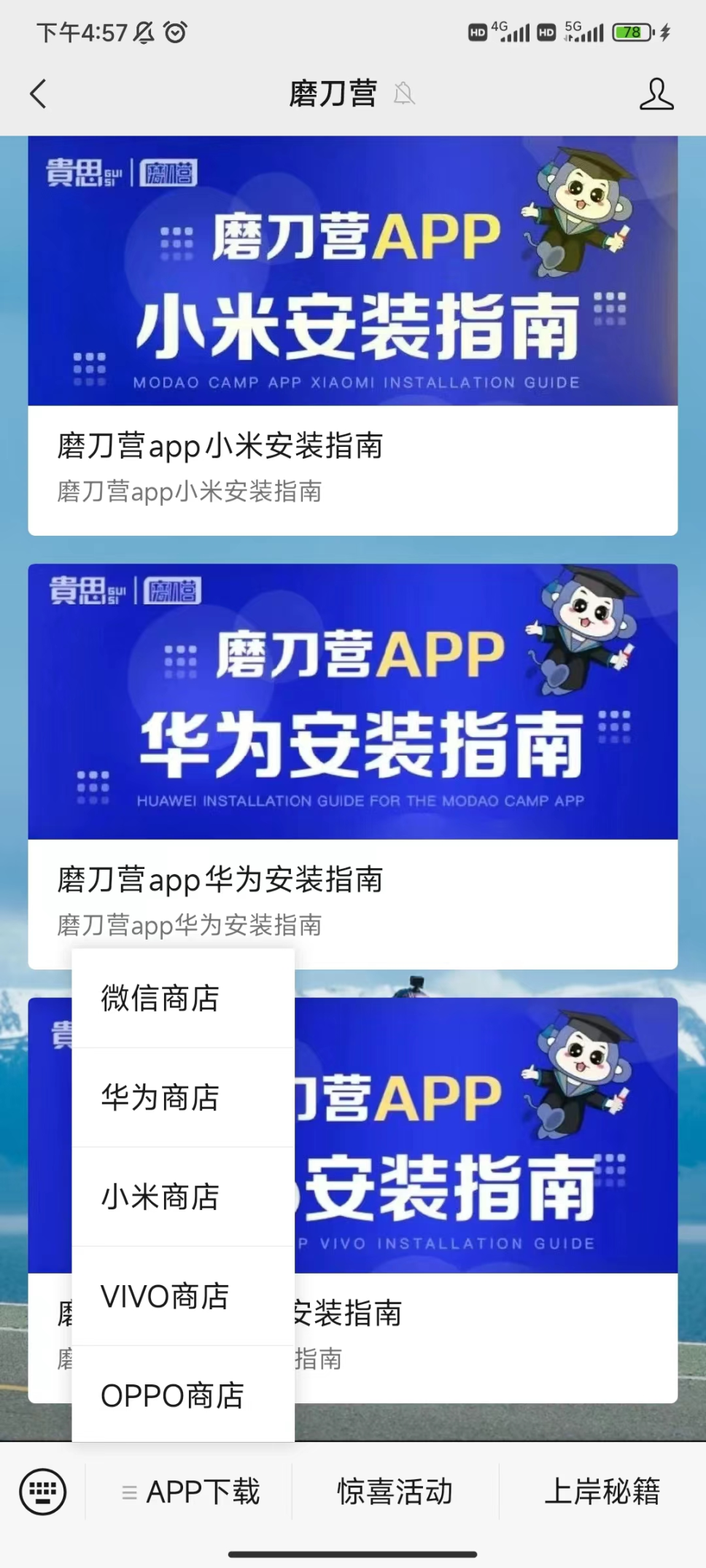Open the 上岸秘籍 menu
The width and height of the screenshot is (706, 1568).
coord(602,1491)
